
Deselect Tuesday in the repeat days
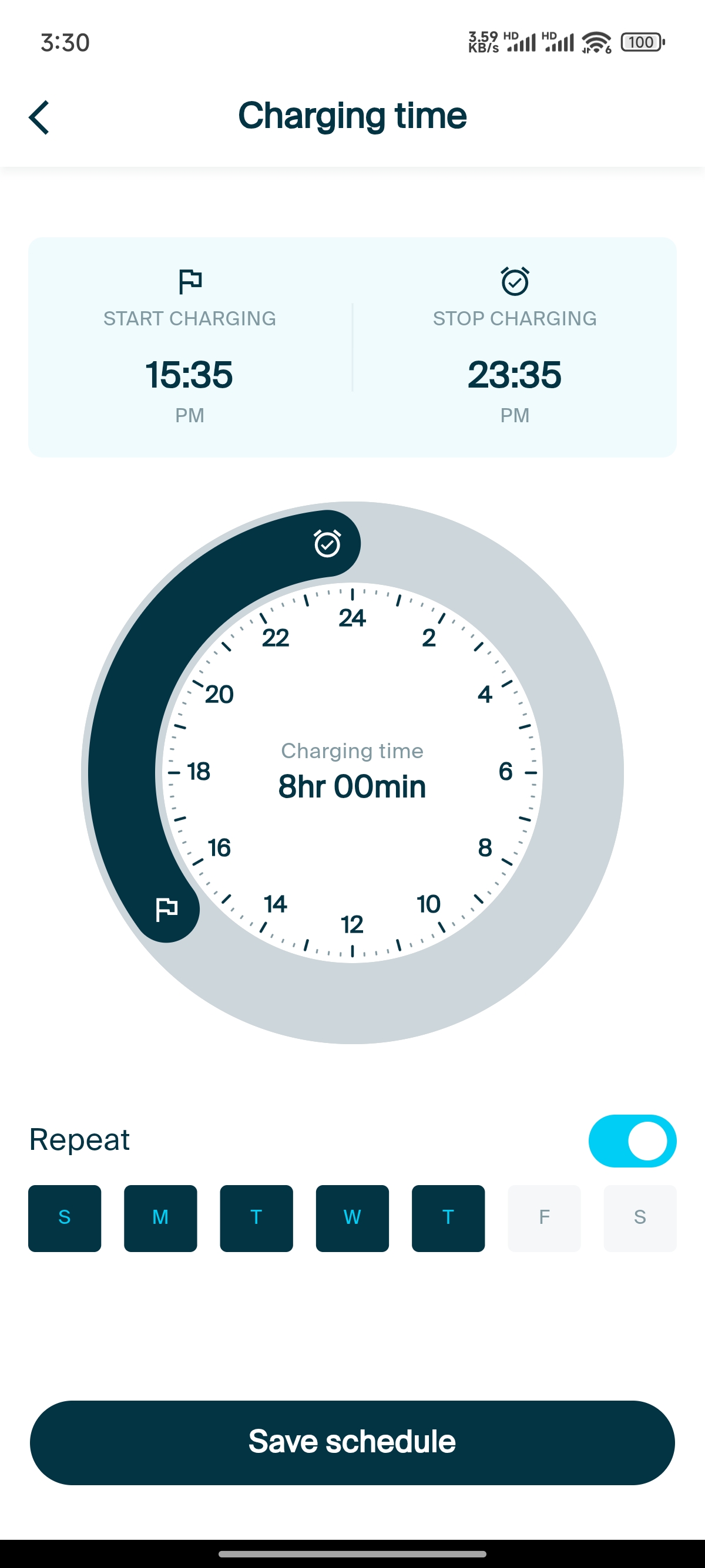point(256,1218)
